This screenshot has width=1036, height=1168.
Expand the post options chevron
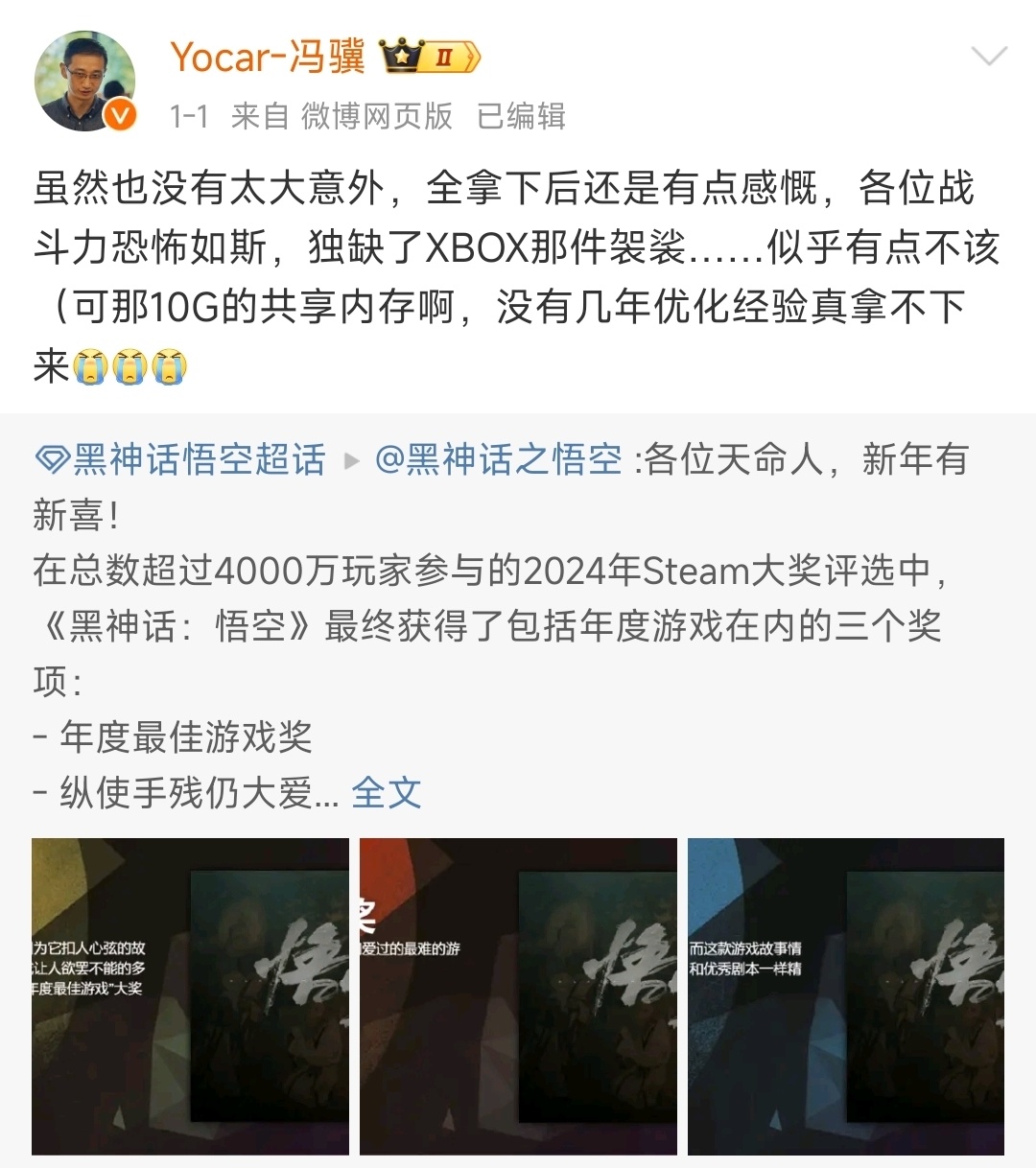tap(988, 57)
